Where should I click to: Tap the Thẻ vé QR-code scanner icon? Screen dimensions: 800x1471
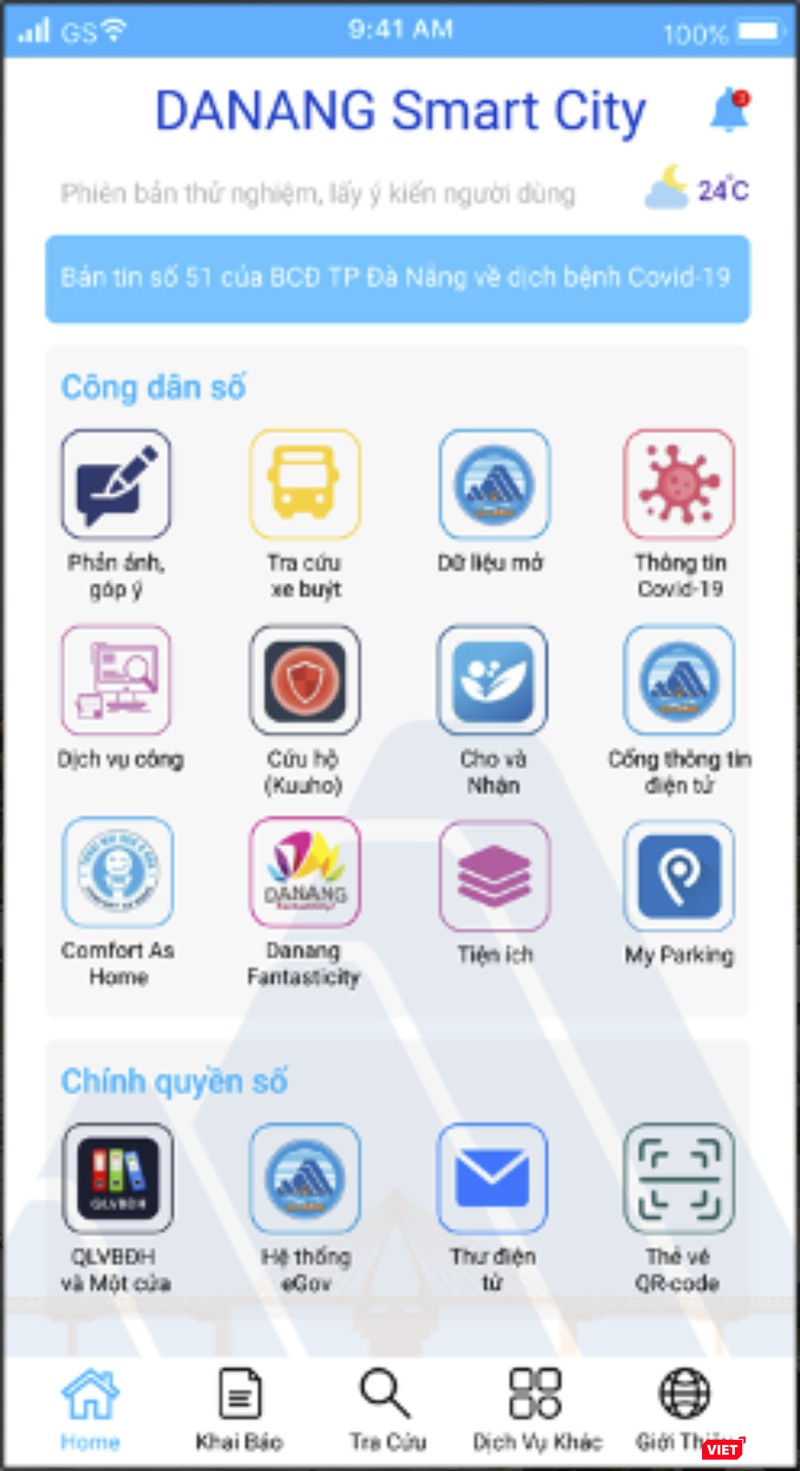tap(680, 1177)
